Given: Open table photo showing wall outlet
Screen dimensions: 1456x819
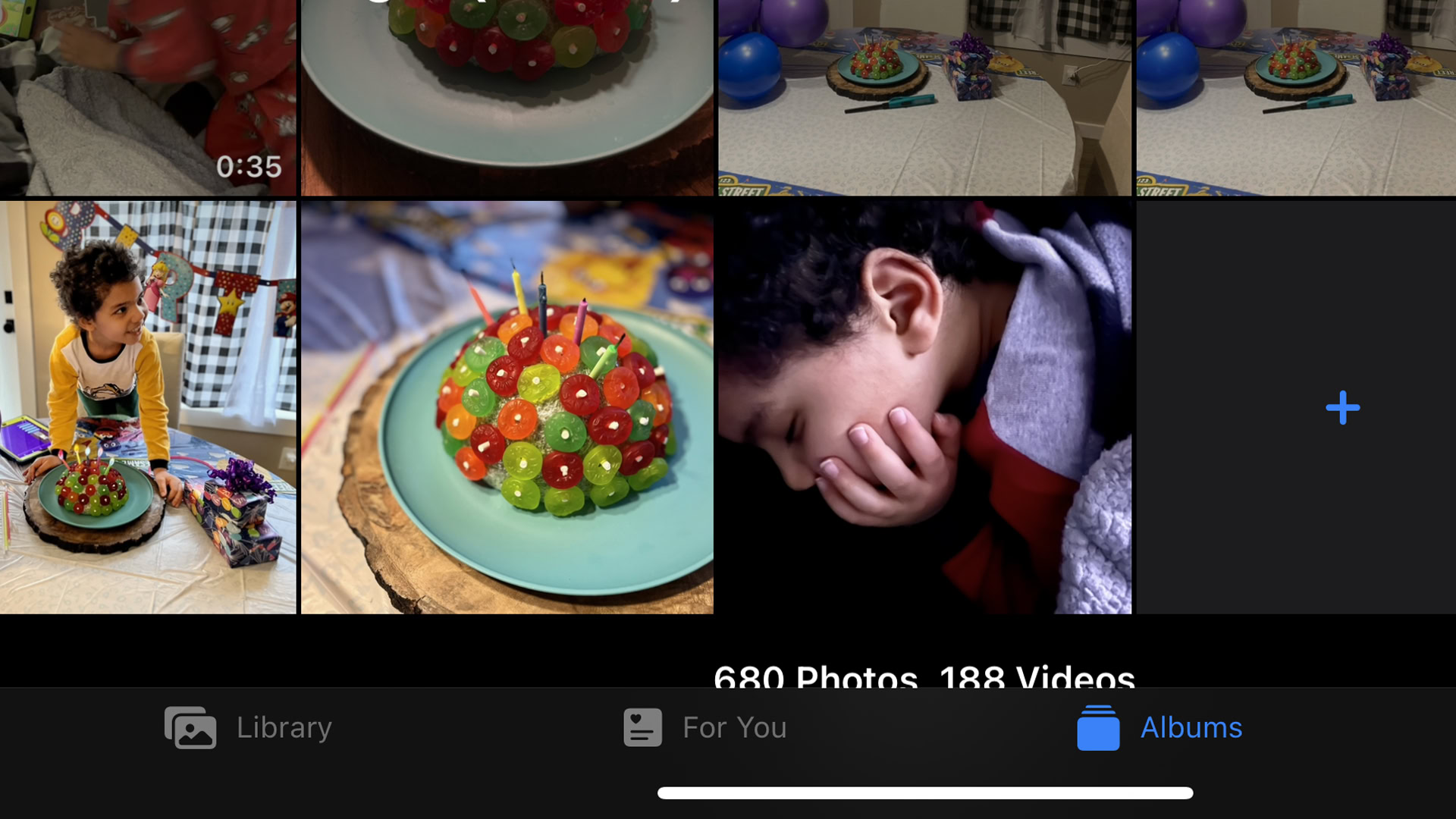Looking at the screenshot, I should point(924,98).
